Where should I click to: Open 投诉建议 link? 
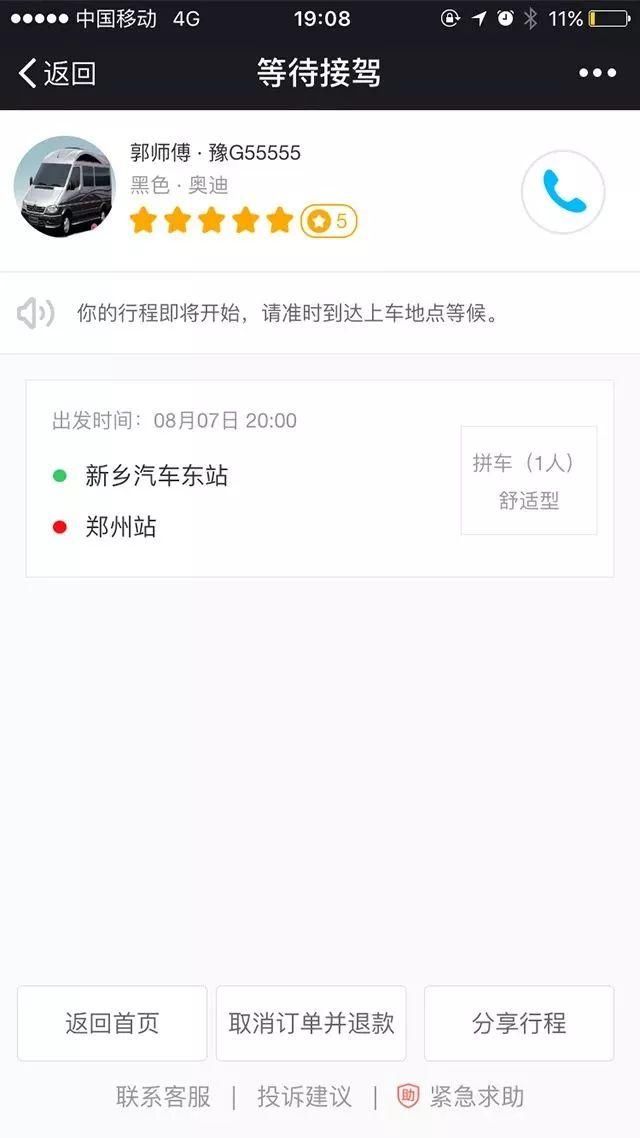(x=304, y=1097)
